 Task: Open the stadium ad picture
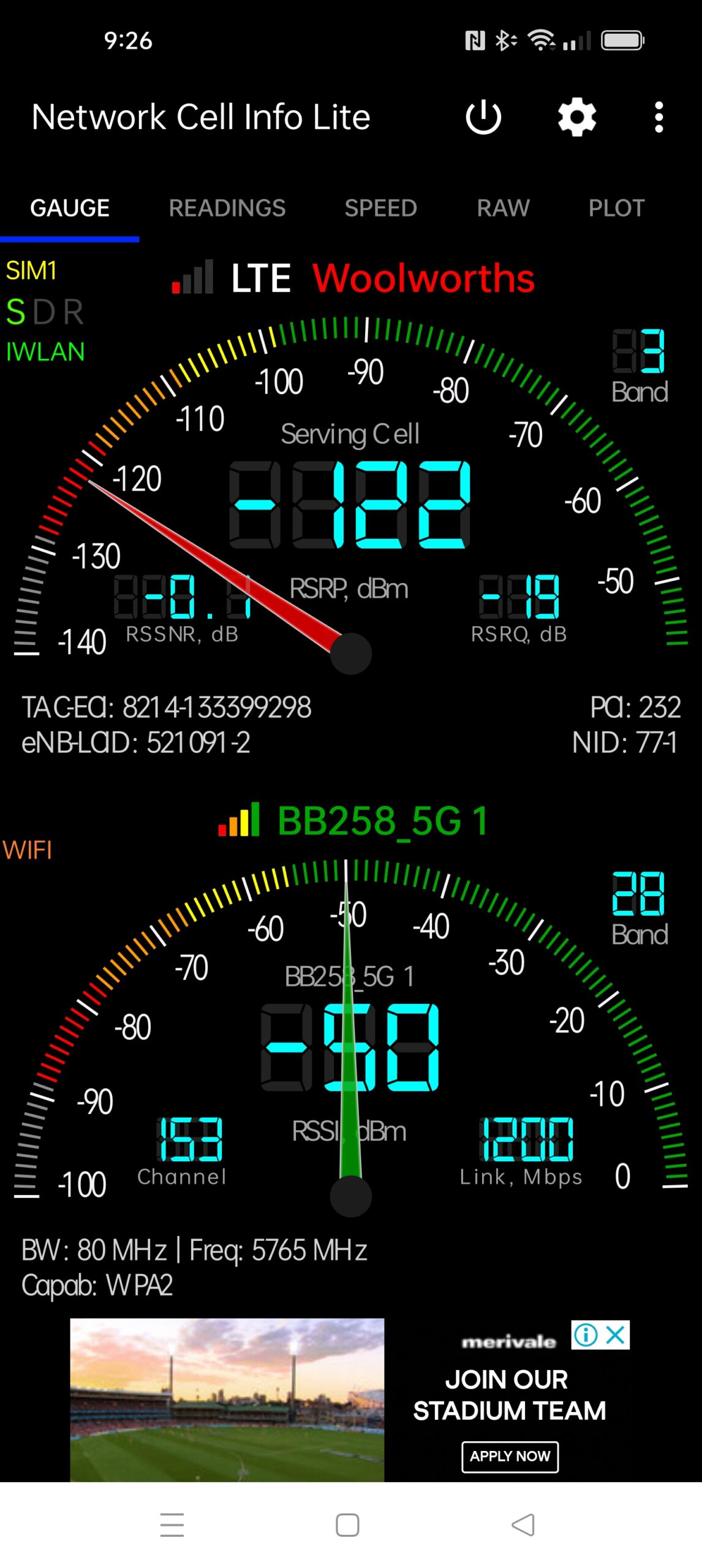[x=227, y=1400]
